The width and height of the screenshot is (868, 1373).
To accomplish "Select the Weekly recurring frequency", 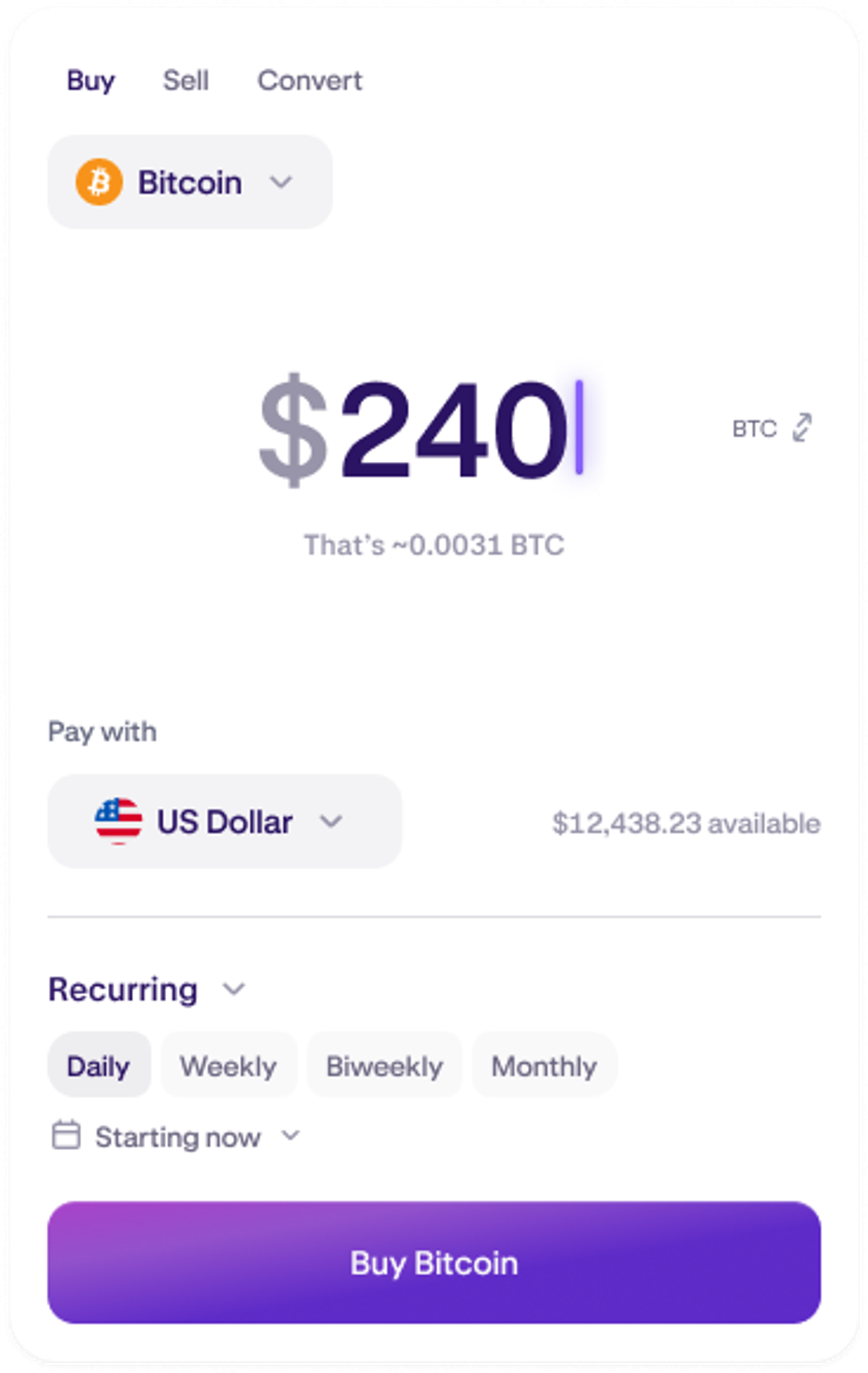I will (x=228, y=1065).
